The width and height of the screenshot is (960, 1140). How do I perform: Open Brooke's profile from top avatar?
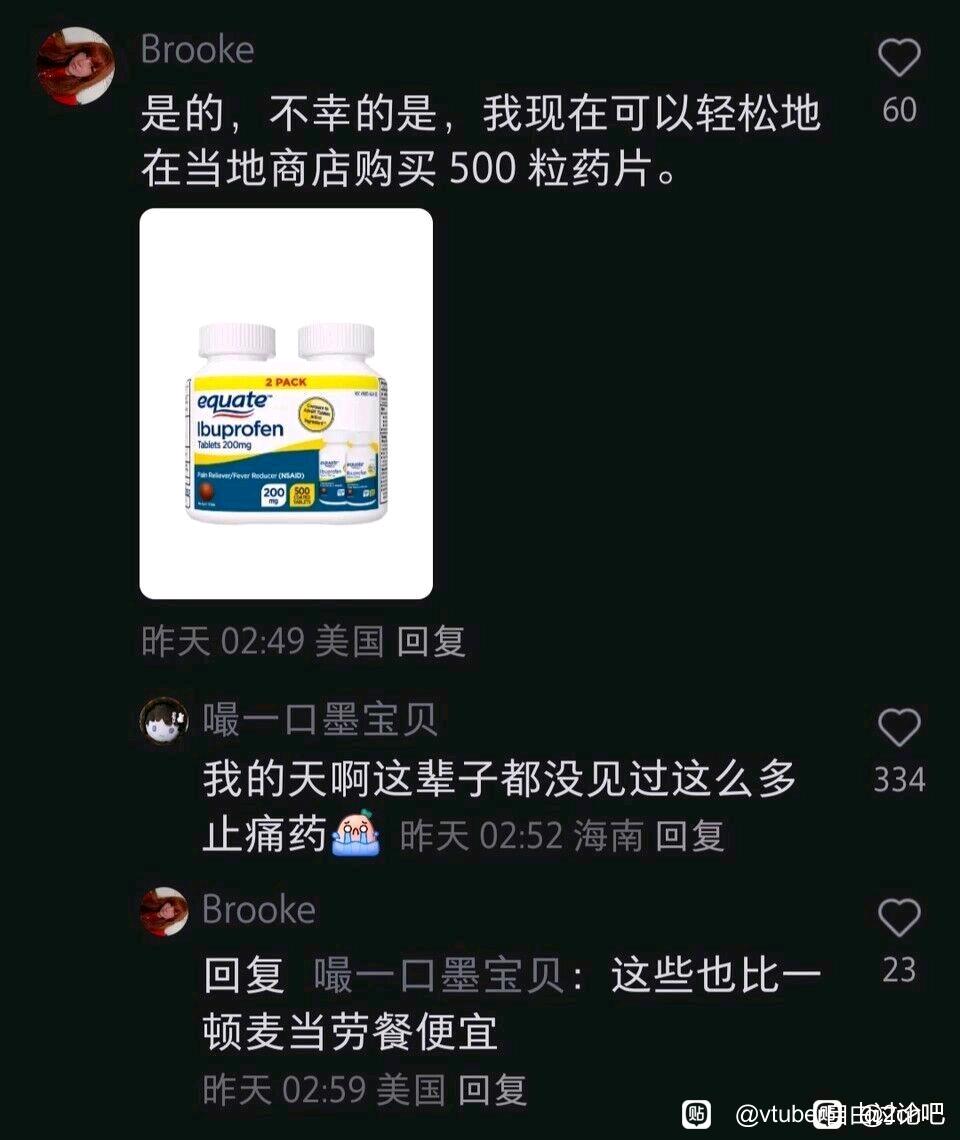coord(75,66)
